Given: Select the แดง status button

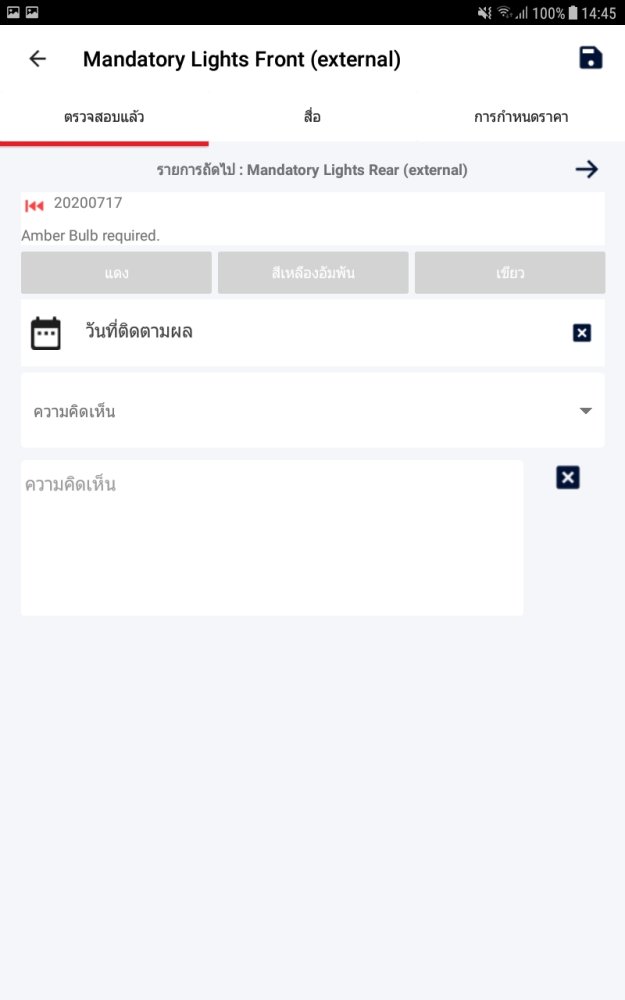Looking at the screenshot, I should coord(116,273).
